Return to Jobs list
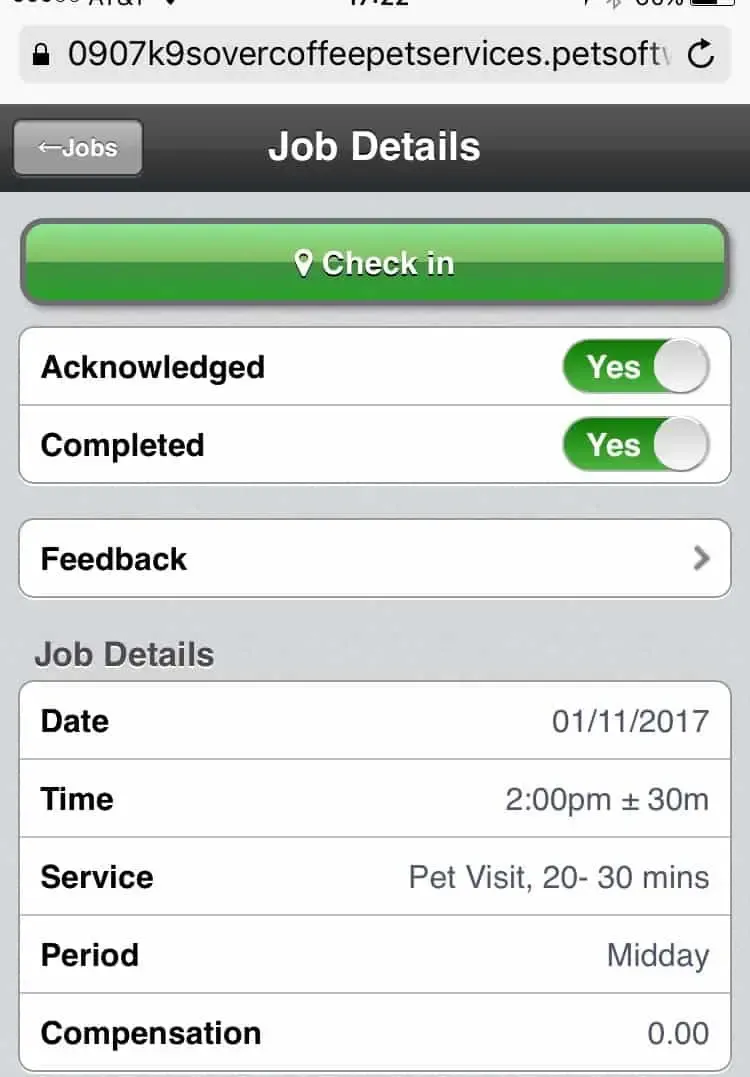 pyautogui.click(x=77, y=147)
